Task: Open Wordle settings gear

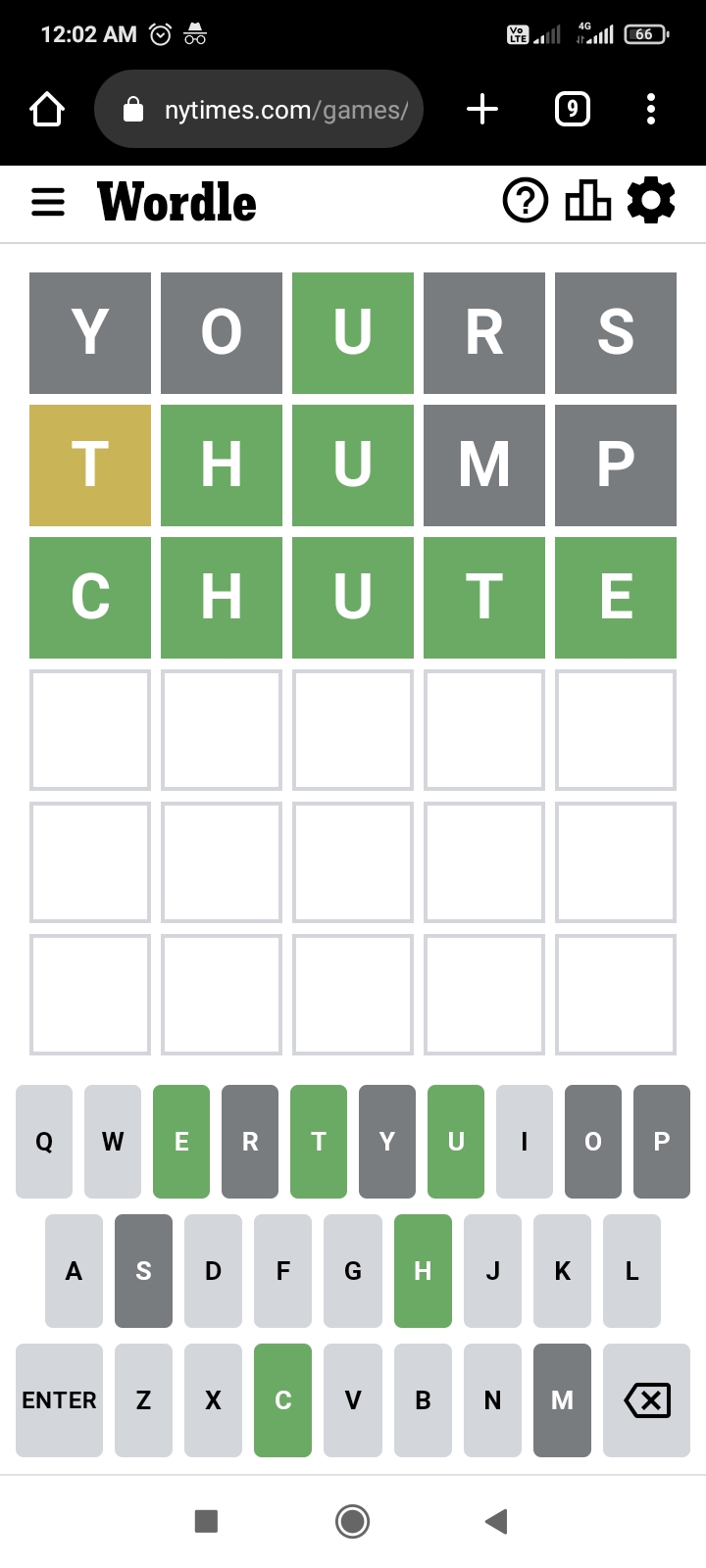Action: click(x=651, y=201)
